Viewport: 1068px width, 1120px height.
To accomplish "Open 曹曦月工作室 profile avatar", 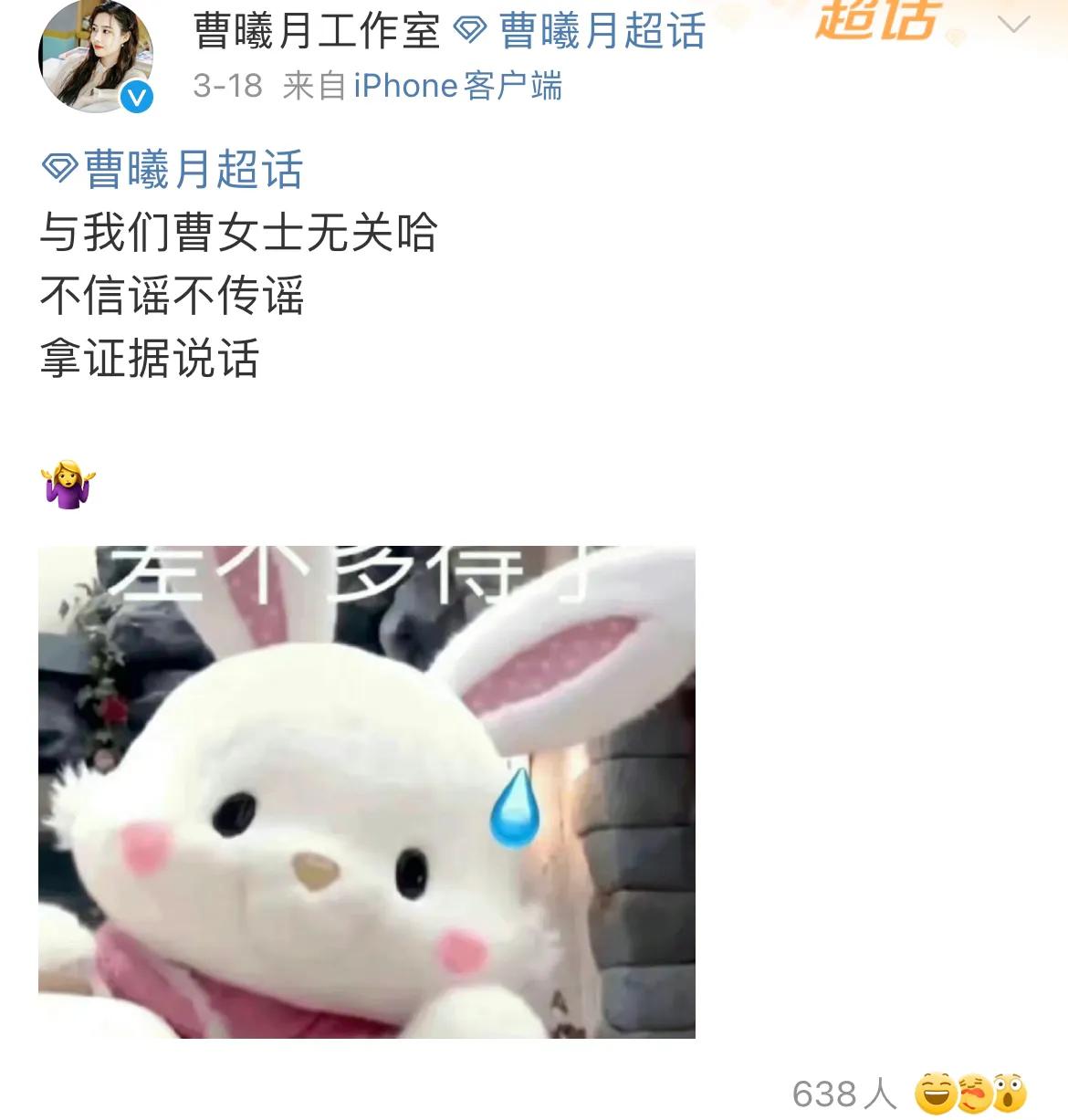I will (x=95, y=57).
